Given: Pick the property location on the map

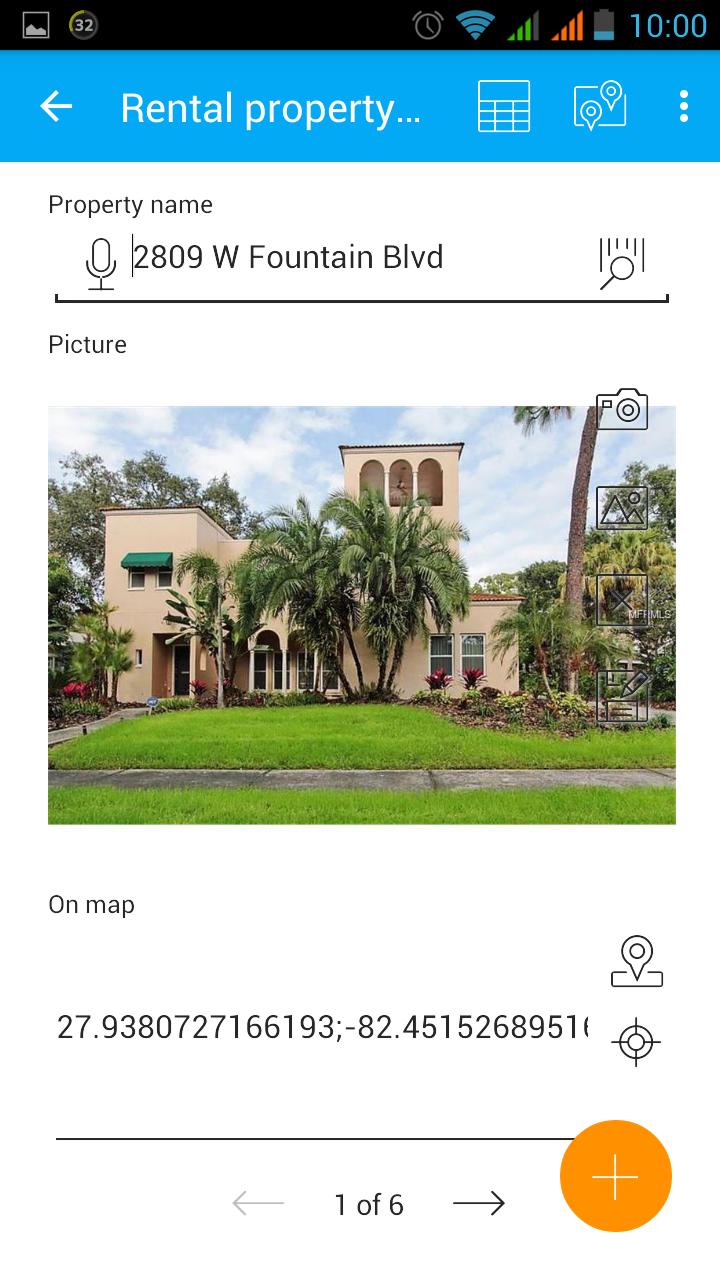Looking at the screenshot, I should click(637, 962).
